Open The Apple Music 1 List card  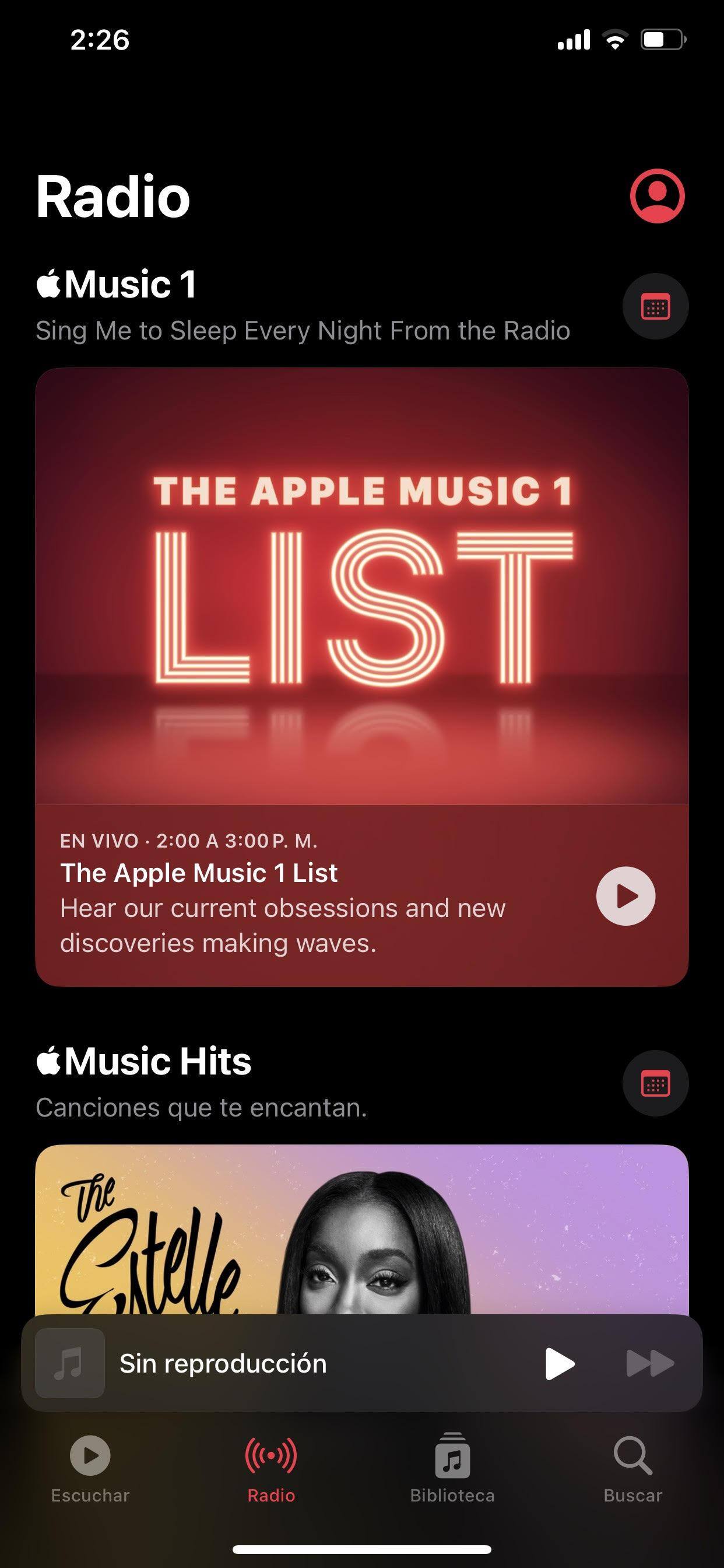pos(361,586)
